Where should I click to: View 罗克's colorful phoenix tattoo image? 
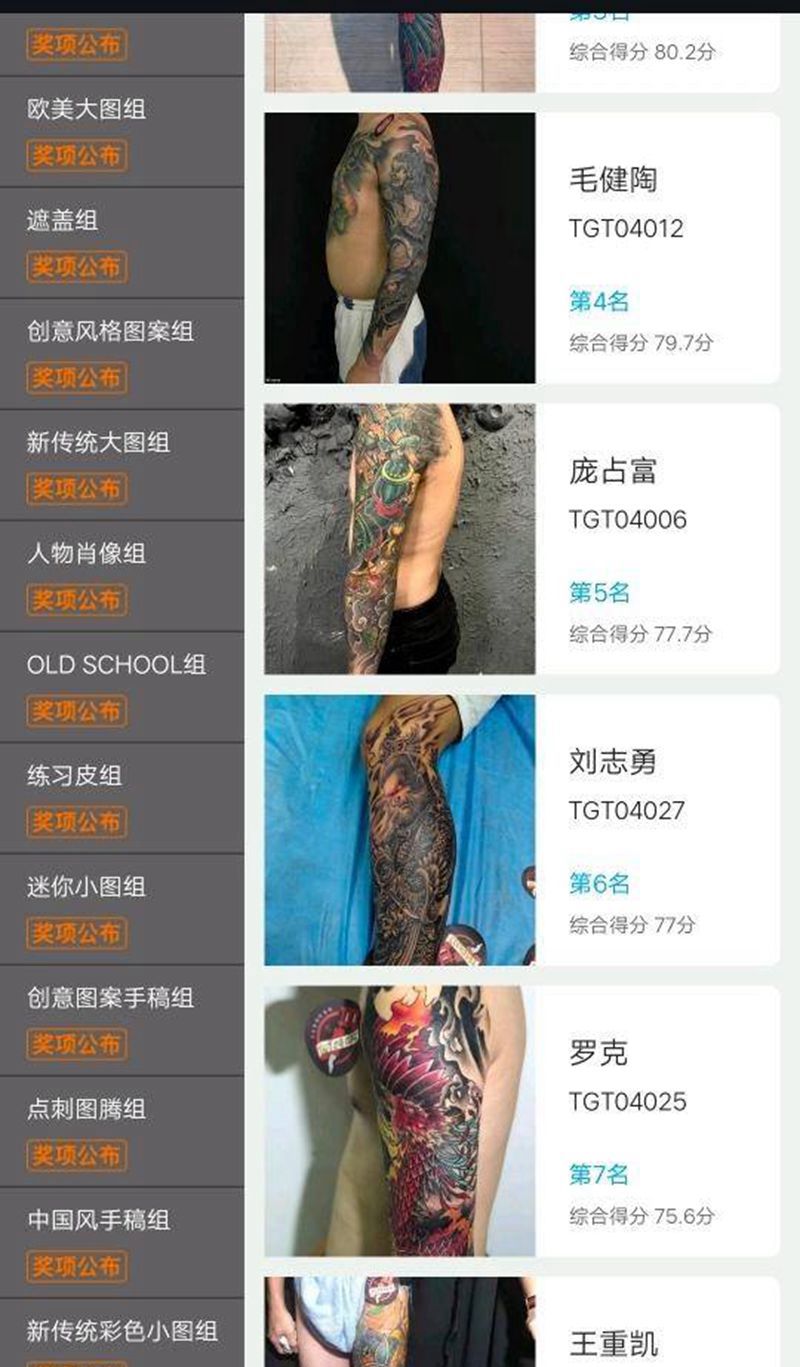(x=400, y=1120)
